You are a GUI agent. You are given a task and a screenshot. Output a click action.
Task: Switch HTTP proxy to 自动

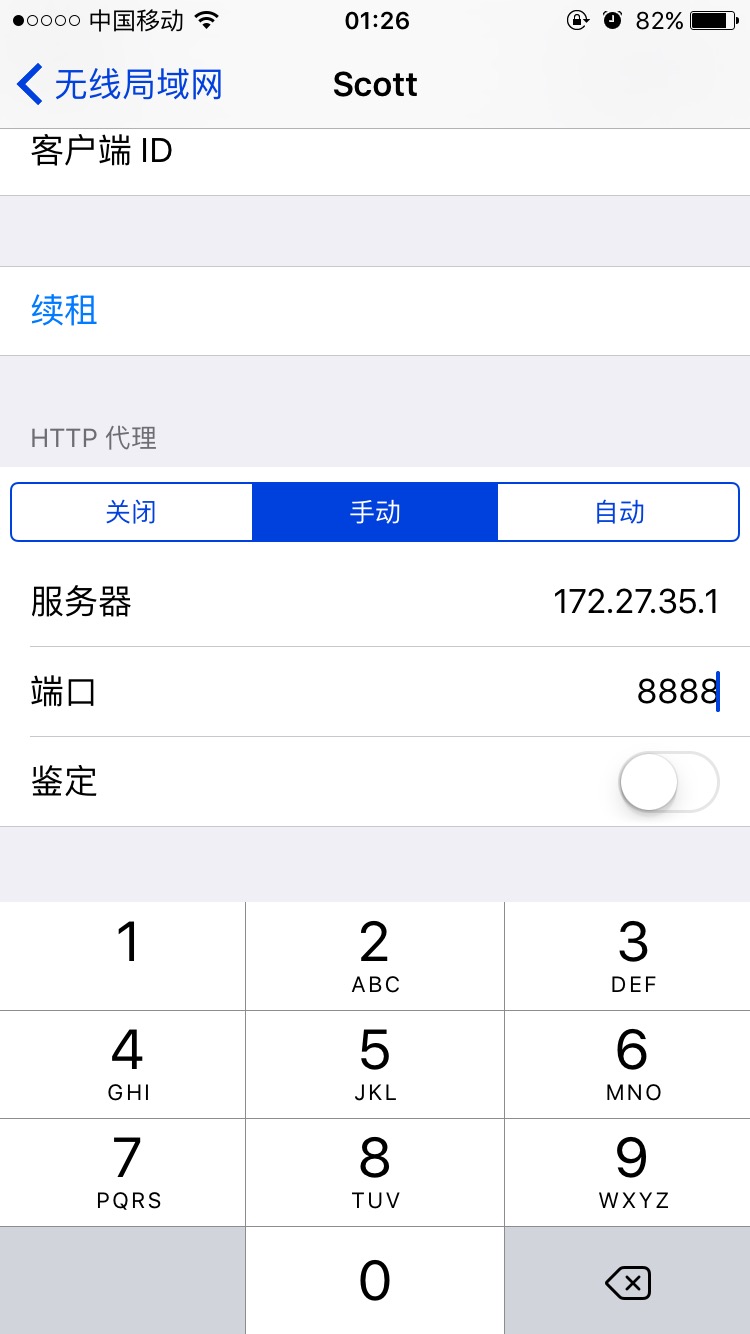[x=619, y=512]
